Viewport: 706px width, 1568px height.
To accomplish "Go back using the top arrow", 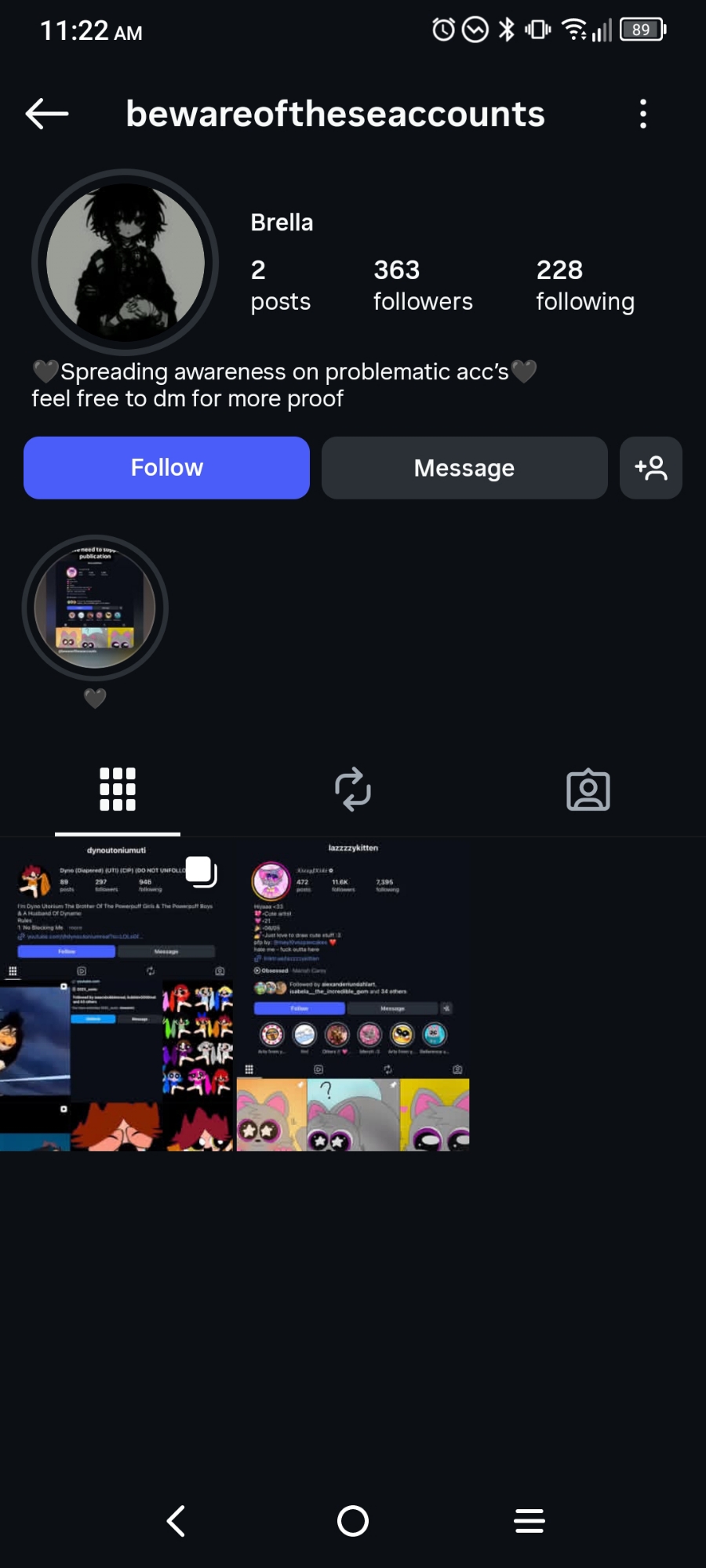I will [47, 114].
